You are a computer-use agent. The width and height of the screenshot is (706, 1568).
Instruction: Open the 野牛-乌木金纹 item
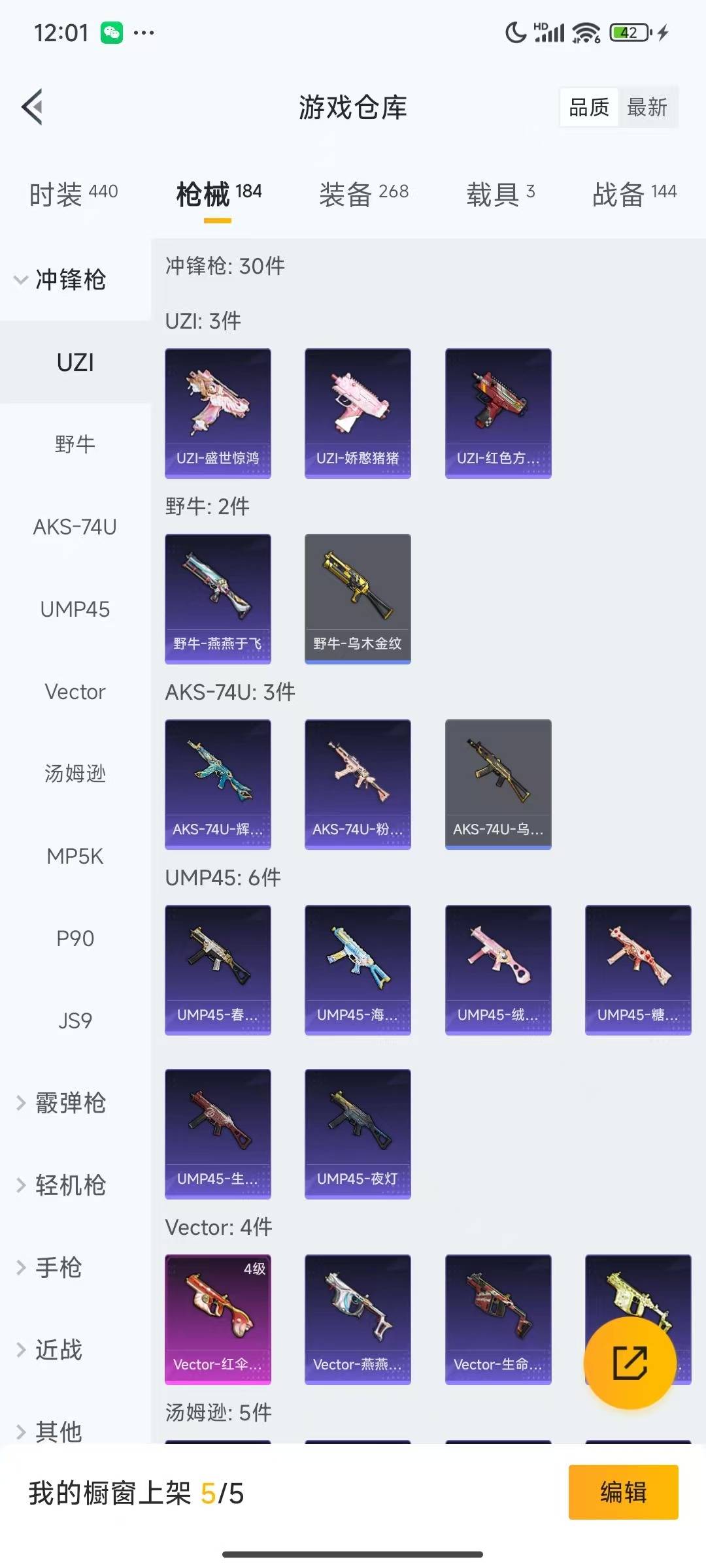click(x=358, y=598)
